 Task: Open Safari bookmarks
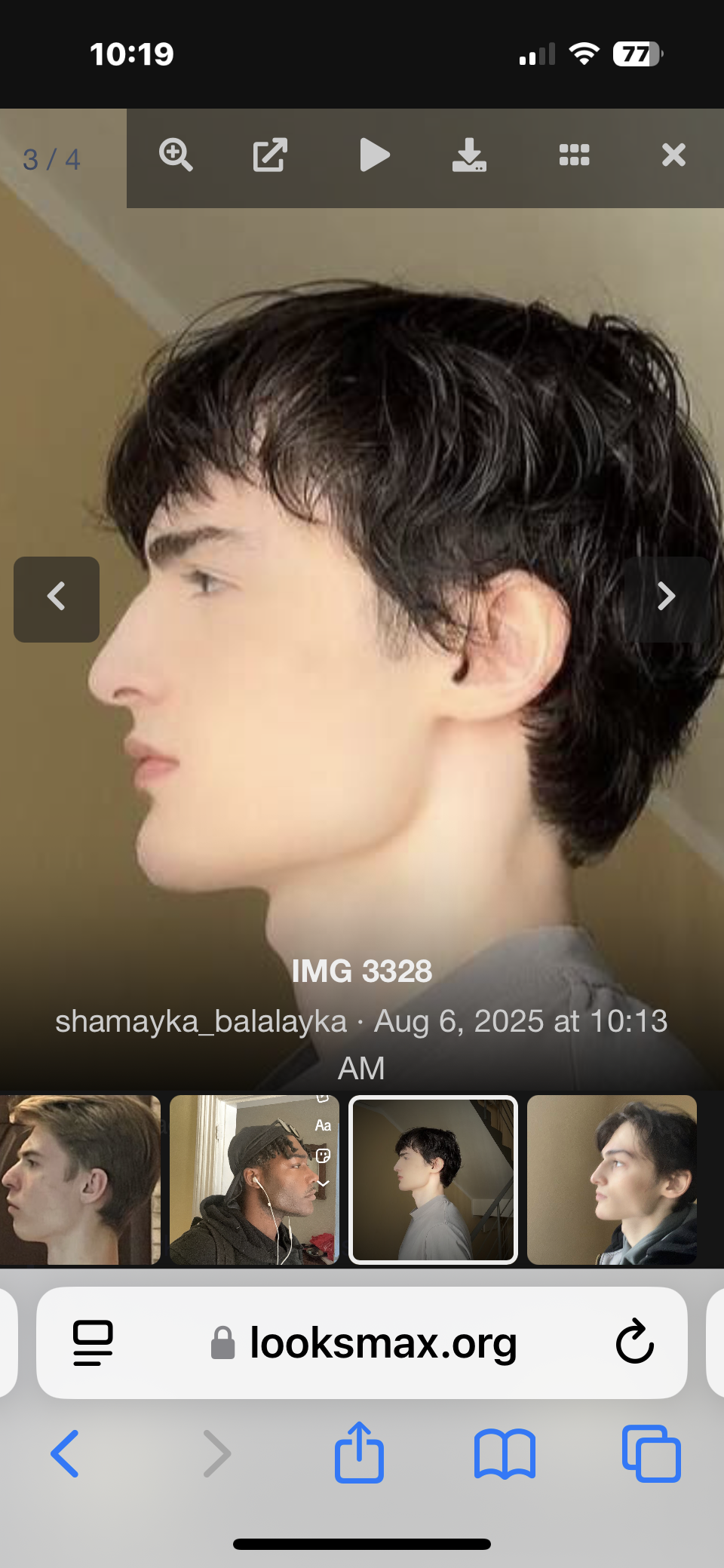pos(505,1453)
